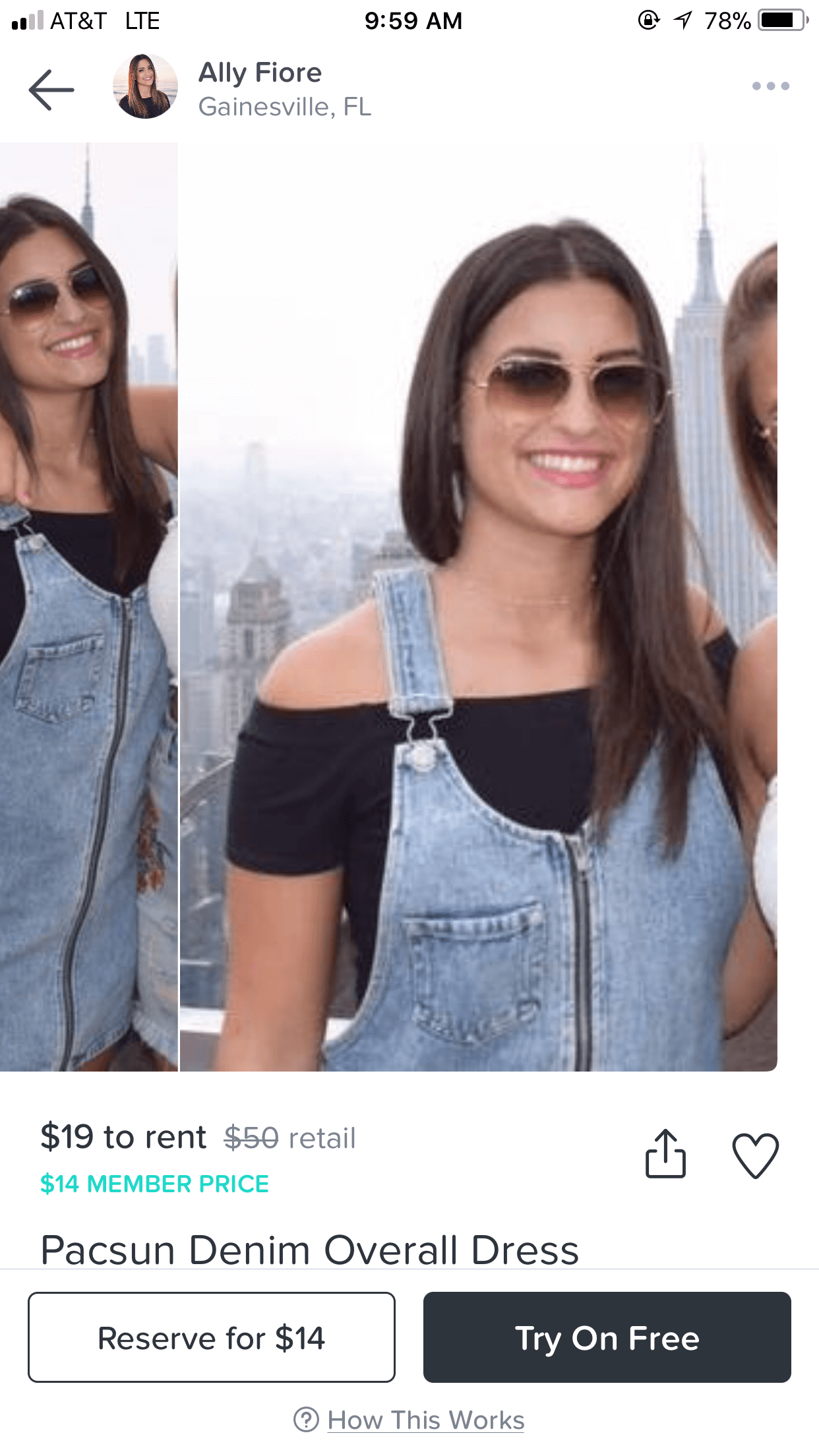Share this denim overall dress listing
Image resolution: width=819 pixels, height=1456 pixels.
point(665,1154)
